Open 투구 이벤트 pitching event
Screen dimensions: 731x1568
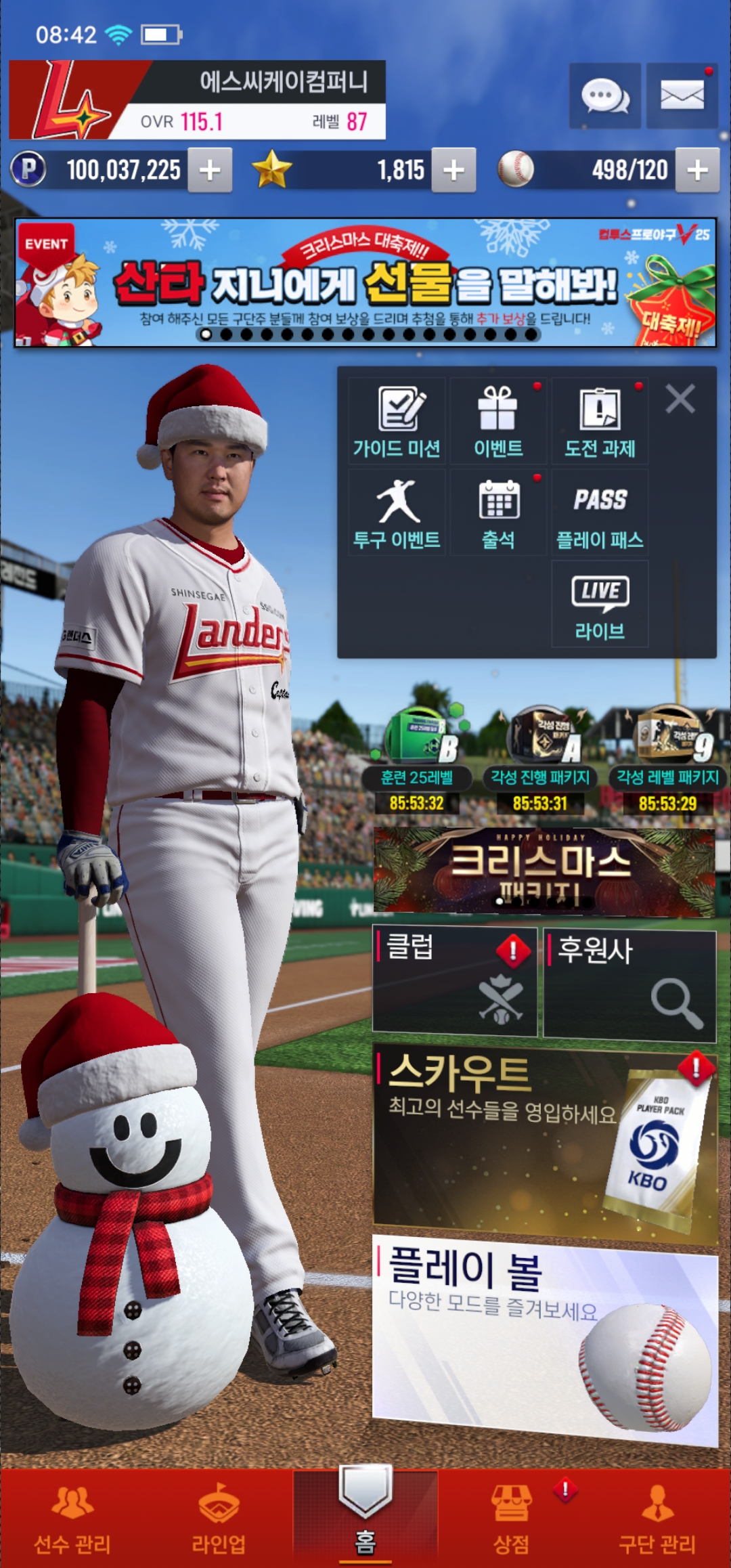(x=397, y=513)
